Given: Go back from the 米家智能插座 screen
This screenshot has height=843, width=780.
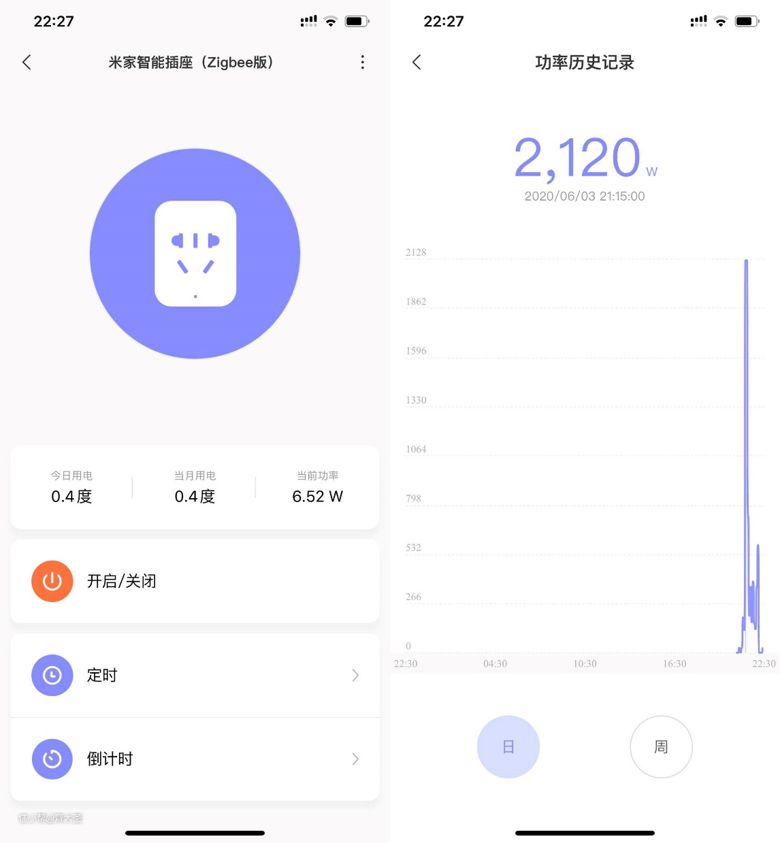Looking at the screenshot, I should point(27,62).
